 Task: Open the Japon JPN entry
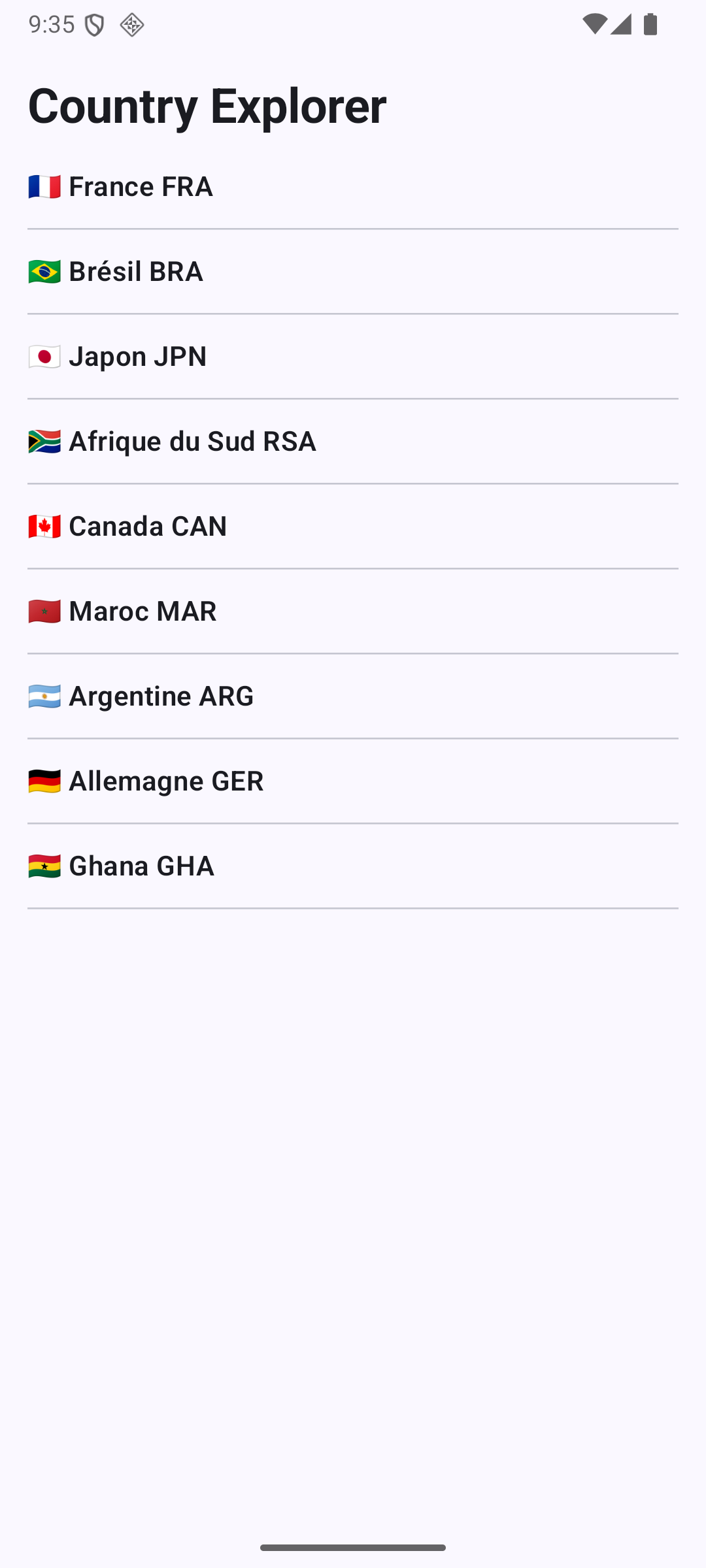pos(353,357)
